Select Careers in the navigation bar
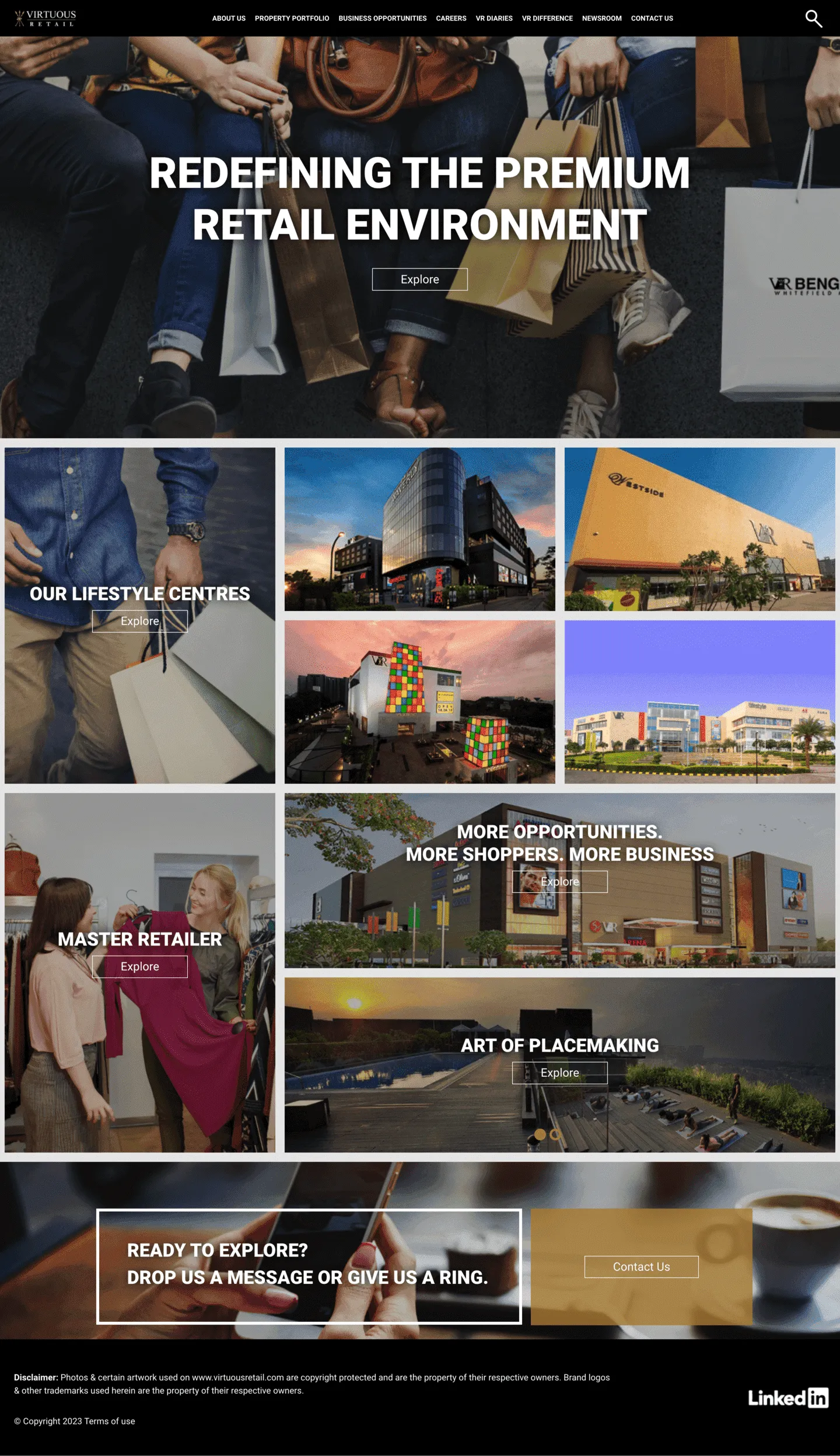This screenshot has width=840, height=1456. pyautogui.click(x=451, y=19)
